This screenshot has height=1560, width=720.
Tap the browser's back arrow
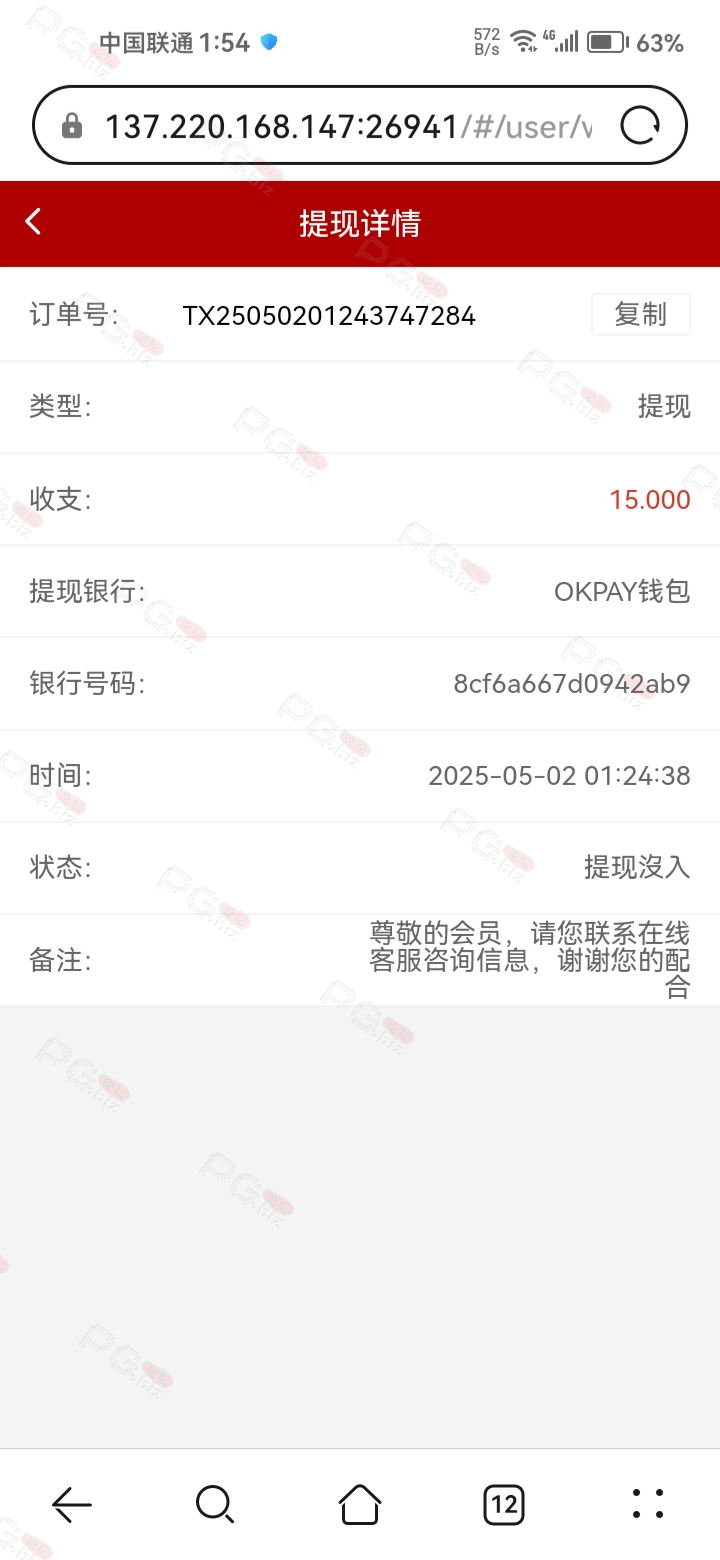click(x=72, y=1503)
